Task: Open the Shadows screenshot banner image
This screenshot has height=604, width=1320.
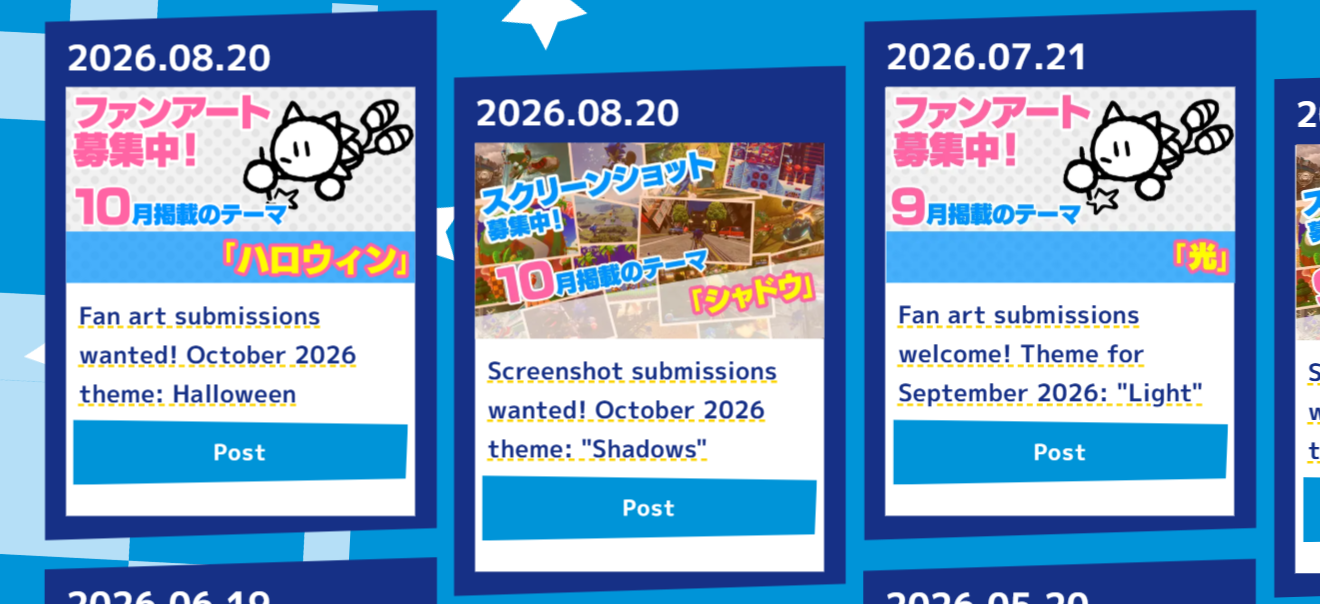Action: (x=649, y=241)
